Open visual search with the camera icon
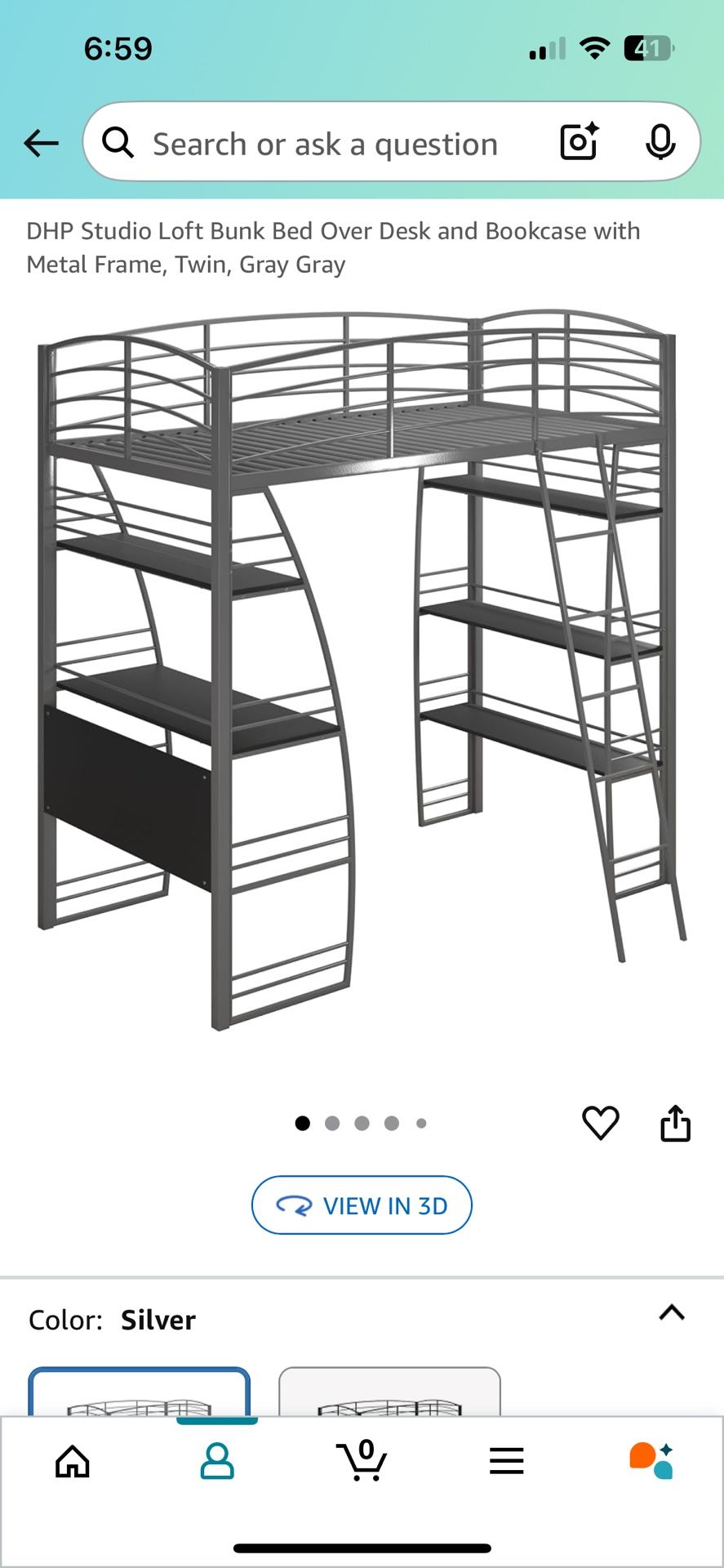724x1568 pixels. coord(578,141)
